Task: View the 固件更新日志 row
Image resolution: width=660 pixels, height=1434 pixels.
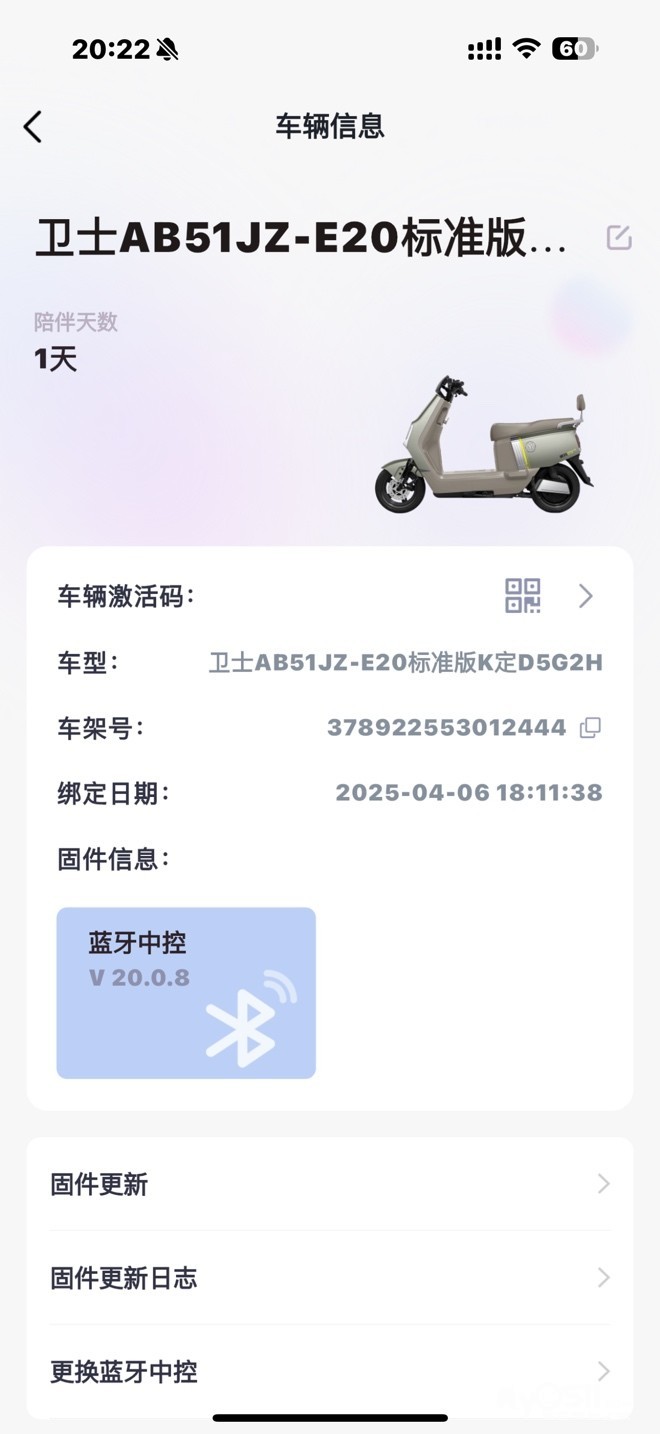Action: [330, 1278]
